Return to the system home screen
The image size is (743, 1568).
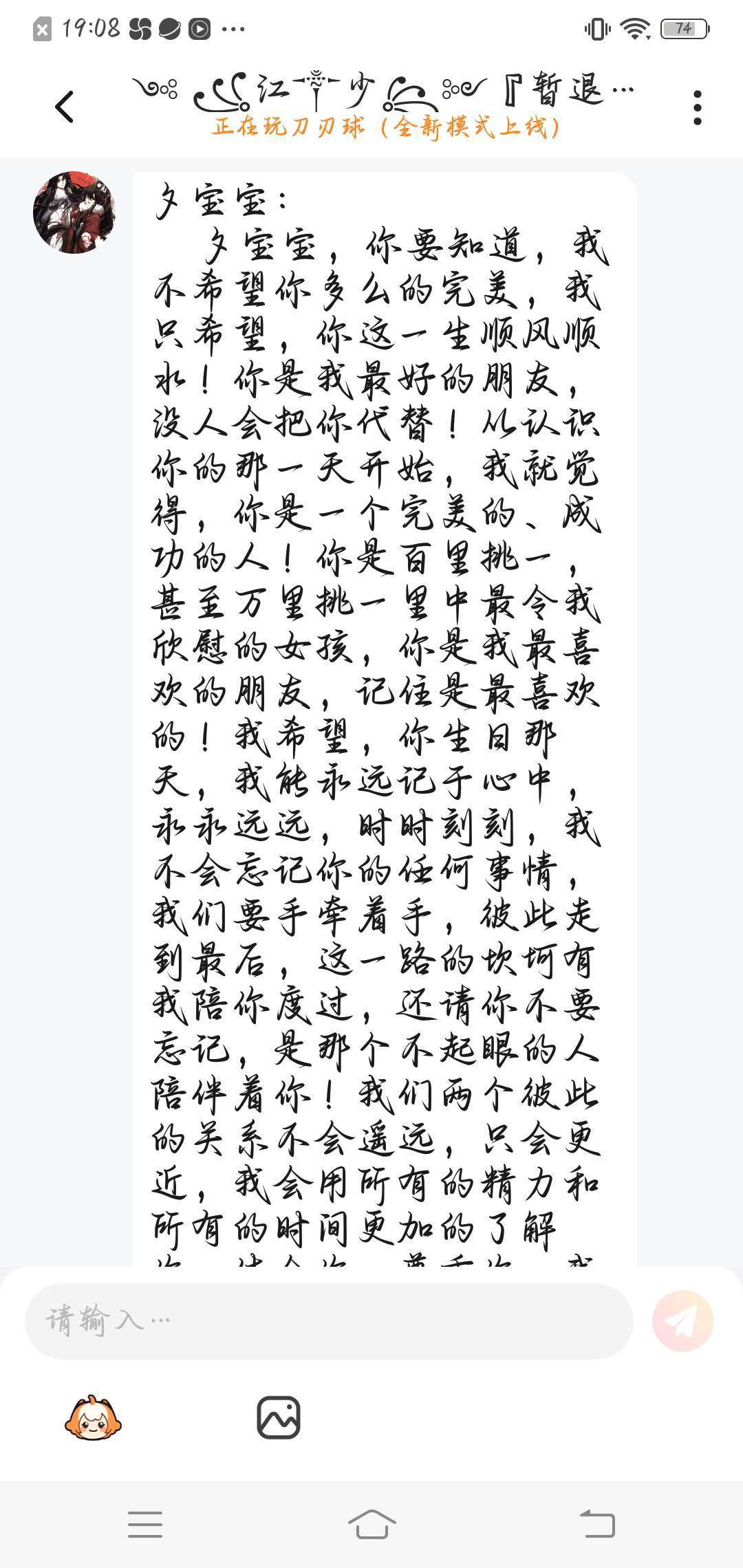[371, 1524]
